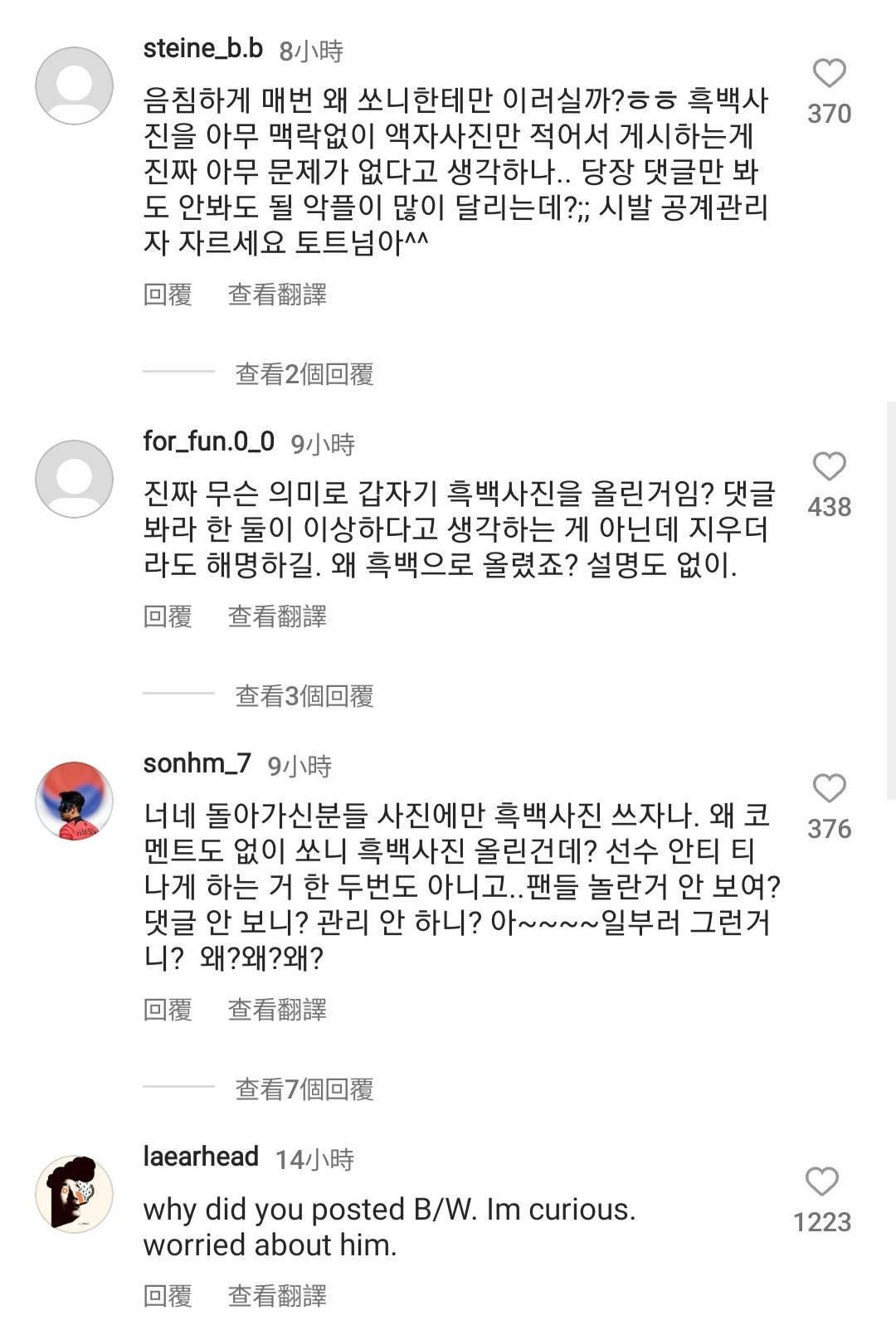Image resolution: width=896 pixels, height=1320 pixels.
Task: Like the comment by sonhm_7
Action: click(828, 788)
